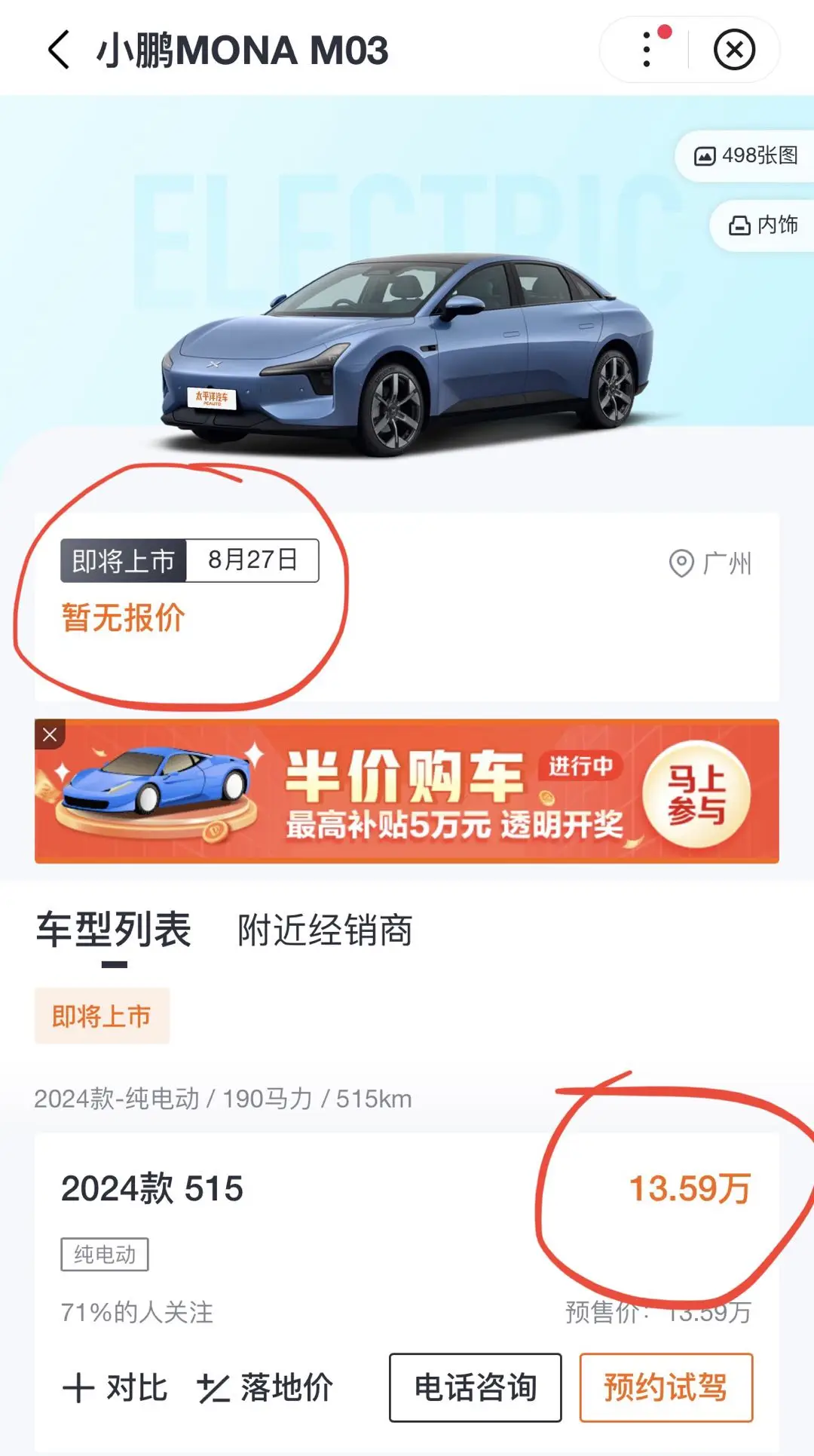814x1456 pixels.
Task: Dismiss the 半价购车 ad banner
Action: pyautogui.click(x=50, y=734)
